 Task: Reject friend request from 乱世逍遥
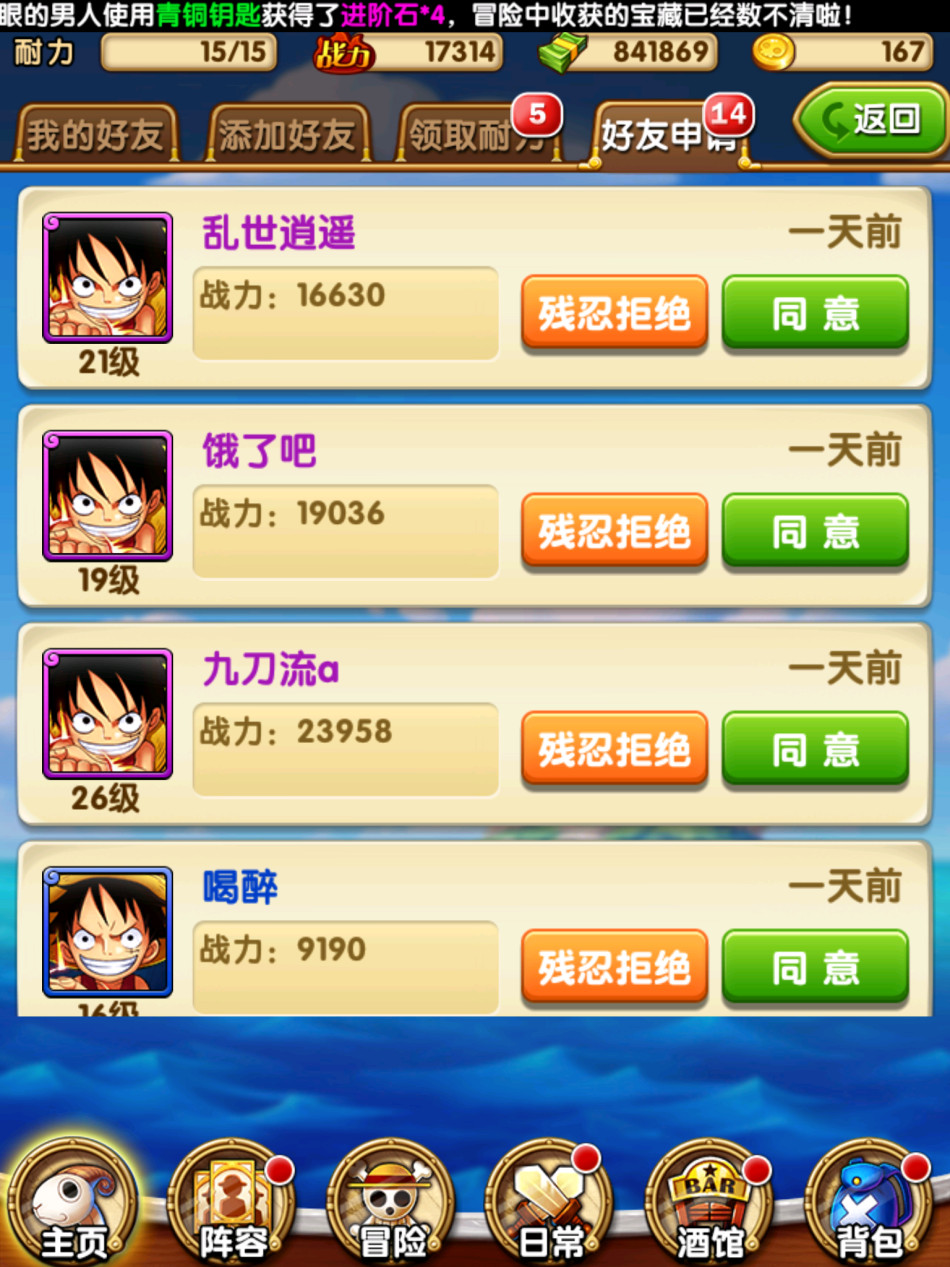[x=614, y=313]
